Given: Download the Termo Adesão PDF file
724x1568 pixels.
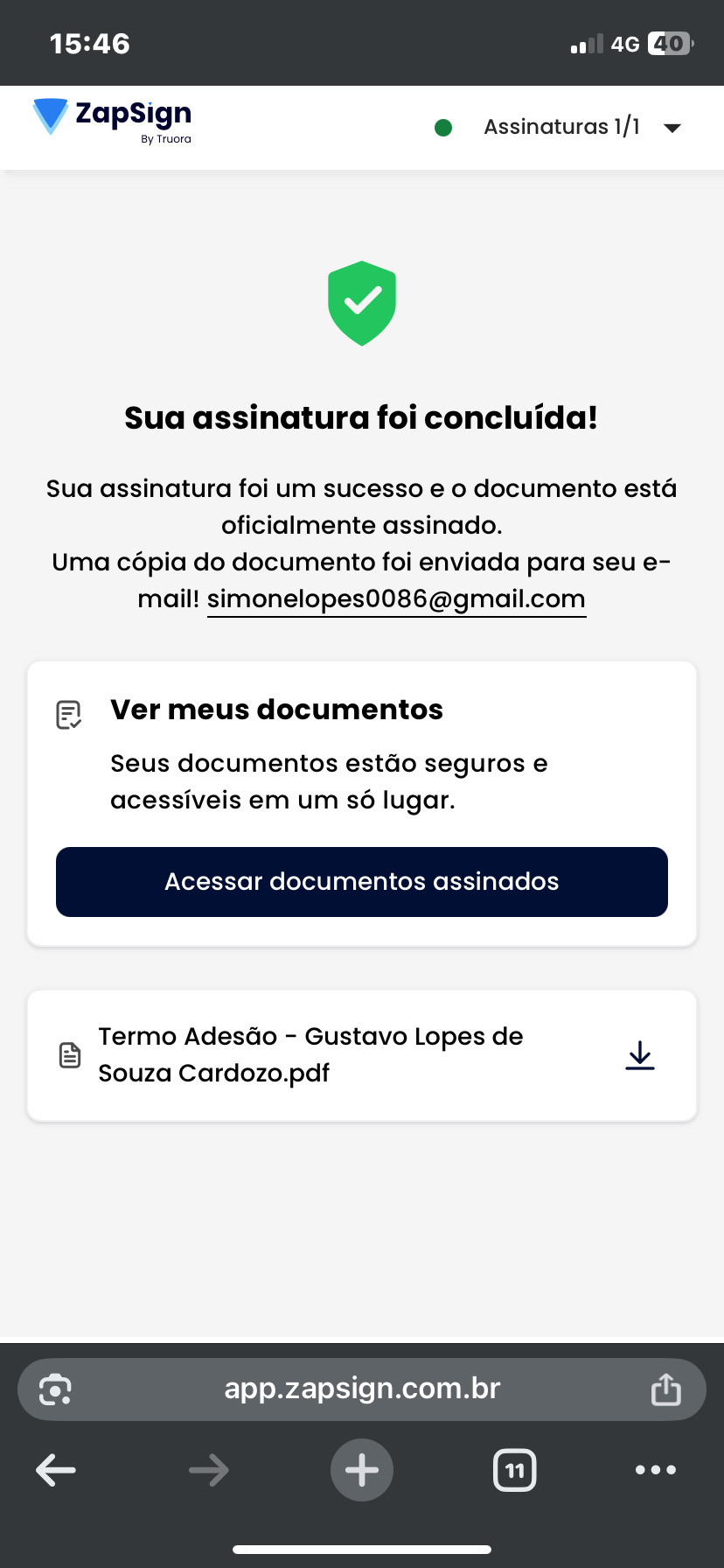Looking at the screenshot, I should click(x=640, y=1055).
